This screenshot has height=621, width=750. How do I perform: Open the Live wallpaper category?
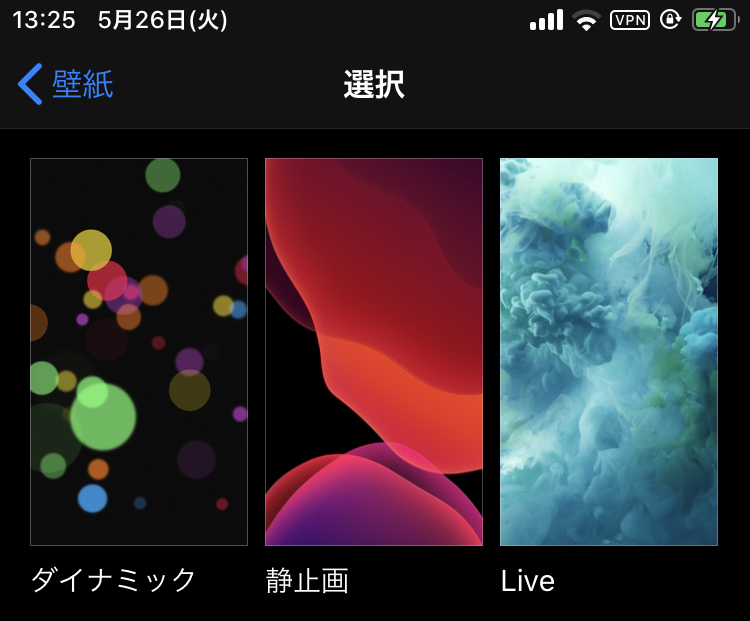609,352
